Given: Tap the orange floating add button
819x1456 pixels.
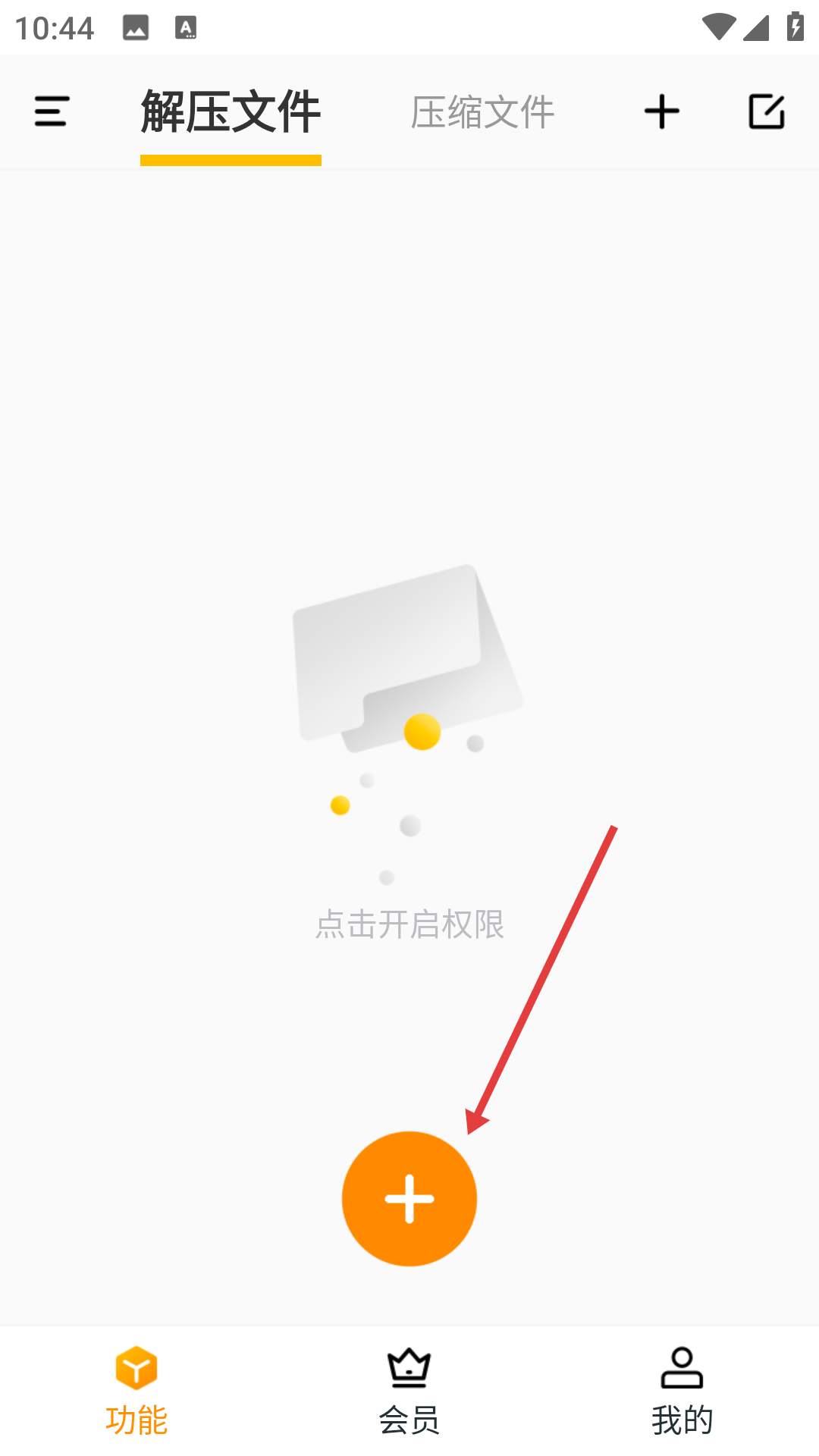Looking at the screenshot, I should (x=409, y=1198).
